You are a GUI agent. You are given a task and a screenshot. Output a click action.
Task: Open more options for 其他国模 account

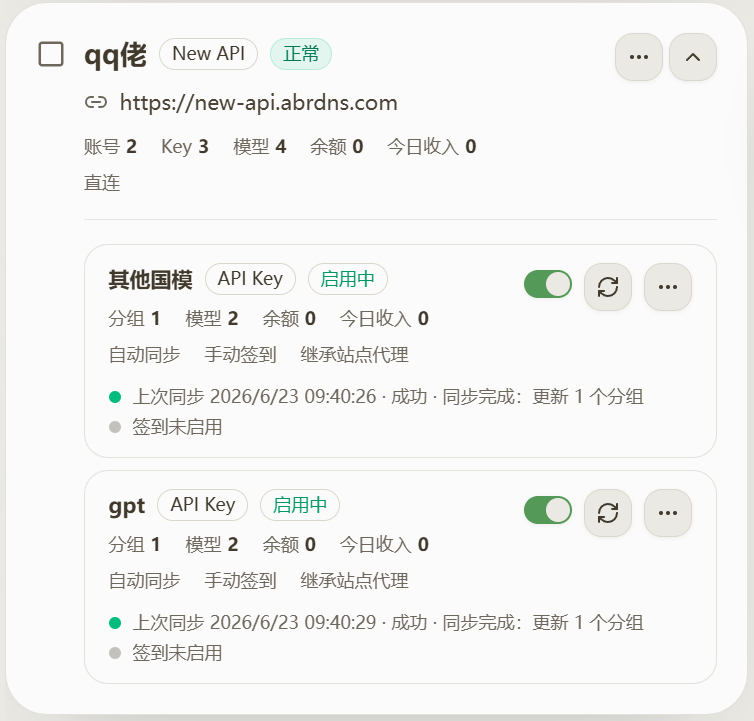(668, 287)
